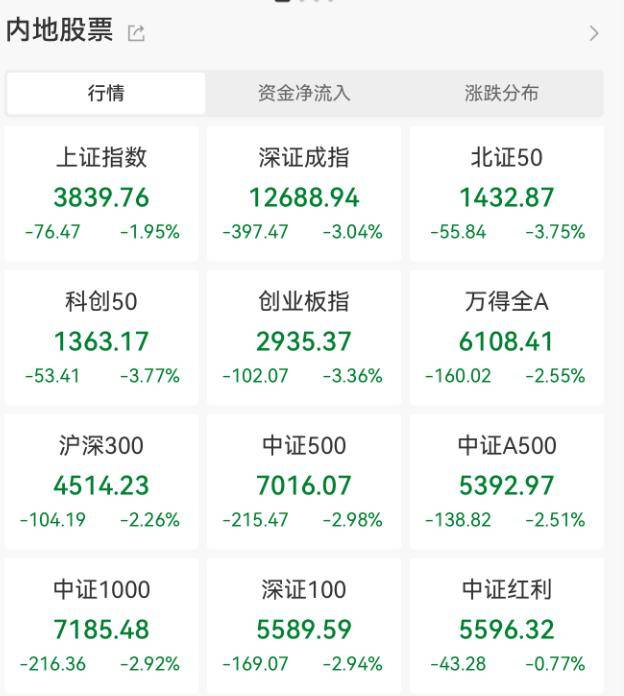Viewport: 624px width, 696px height.
Task: Switch to the 行情 tab
Action: click(106, 93)
